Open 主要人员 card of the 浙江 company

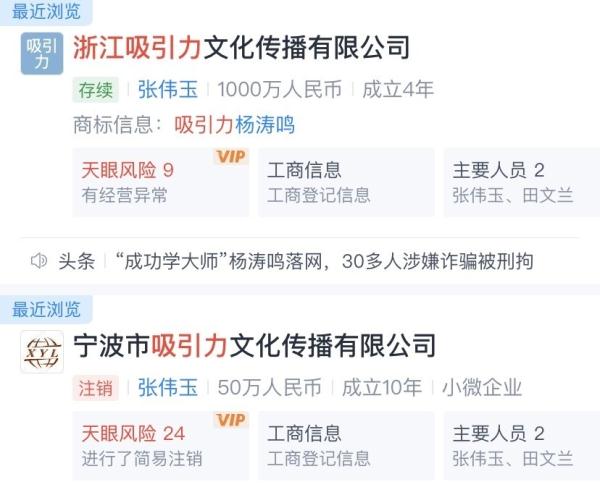(520, 182)
